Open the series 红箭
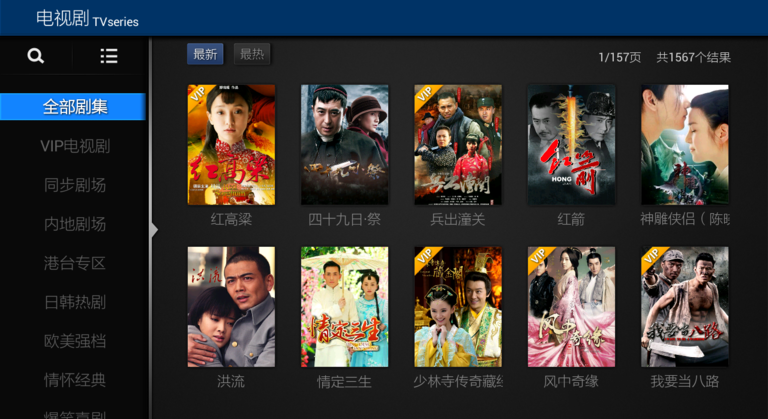 tap(571, 145)
